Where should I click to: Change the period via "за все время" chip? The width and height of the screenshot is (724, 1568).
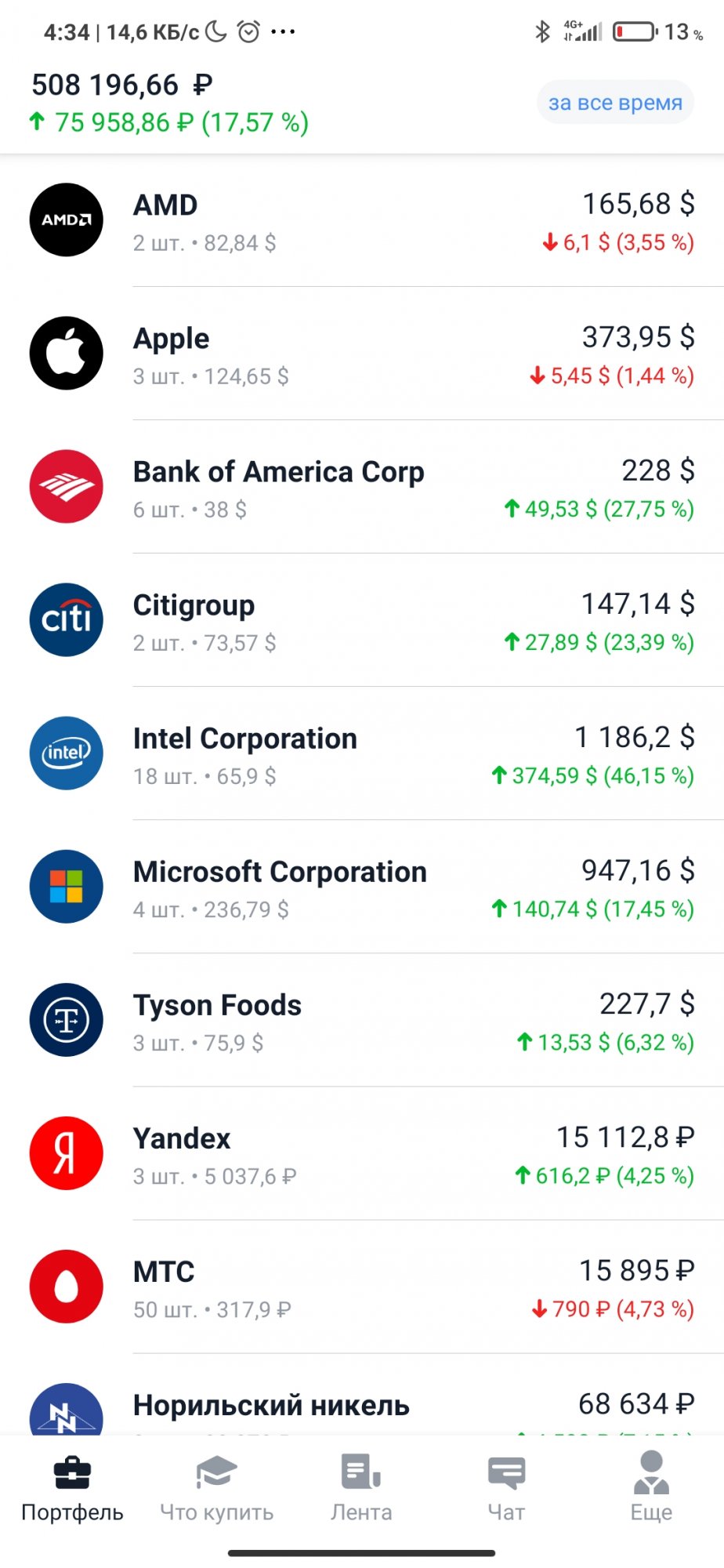click(x=615, y=103)
